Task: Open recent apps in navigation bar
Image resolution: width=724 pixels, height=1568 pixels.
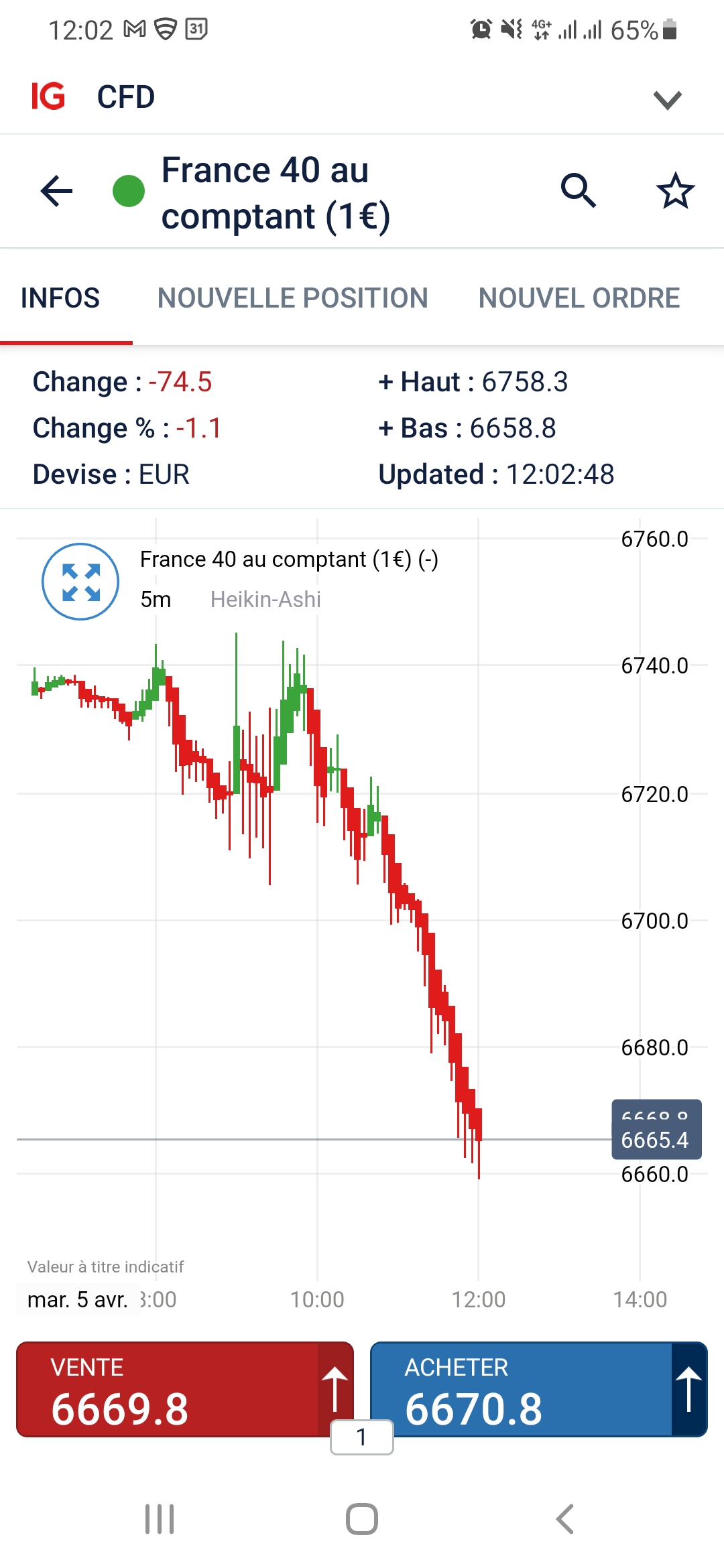Action: [x=160, y=1519]
